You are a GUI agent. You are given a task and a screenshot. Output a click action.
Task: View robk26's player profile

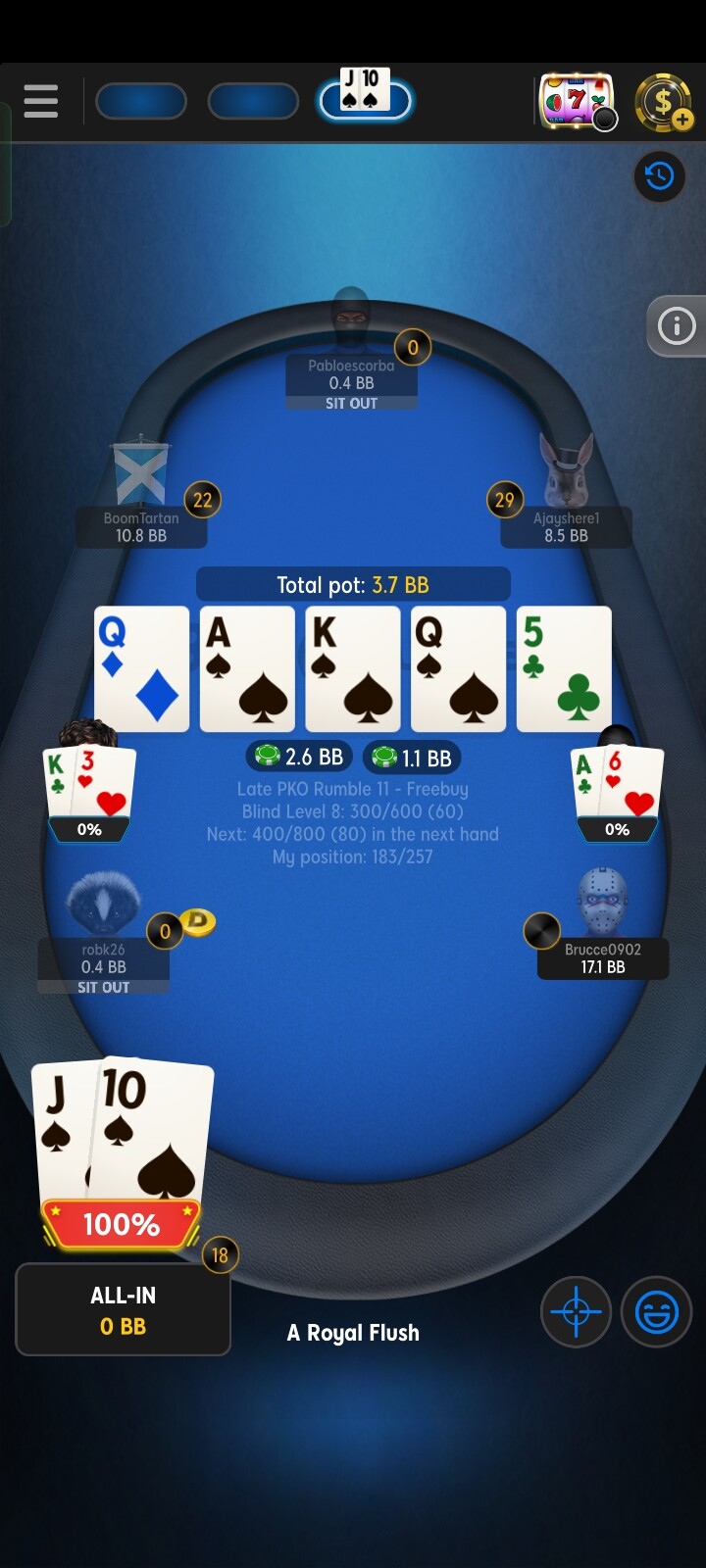point(103,906)
